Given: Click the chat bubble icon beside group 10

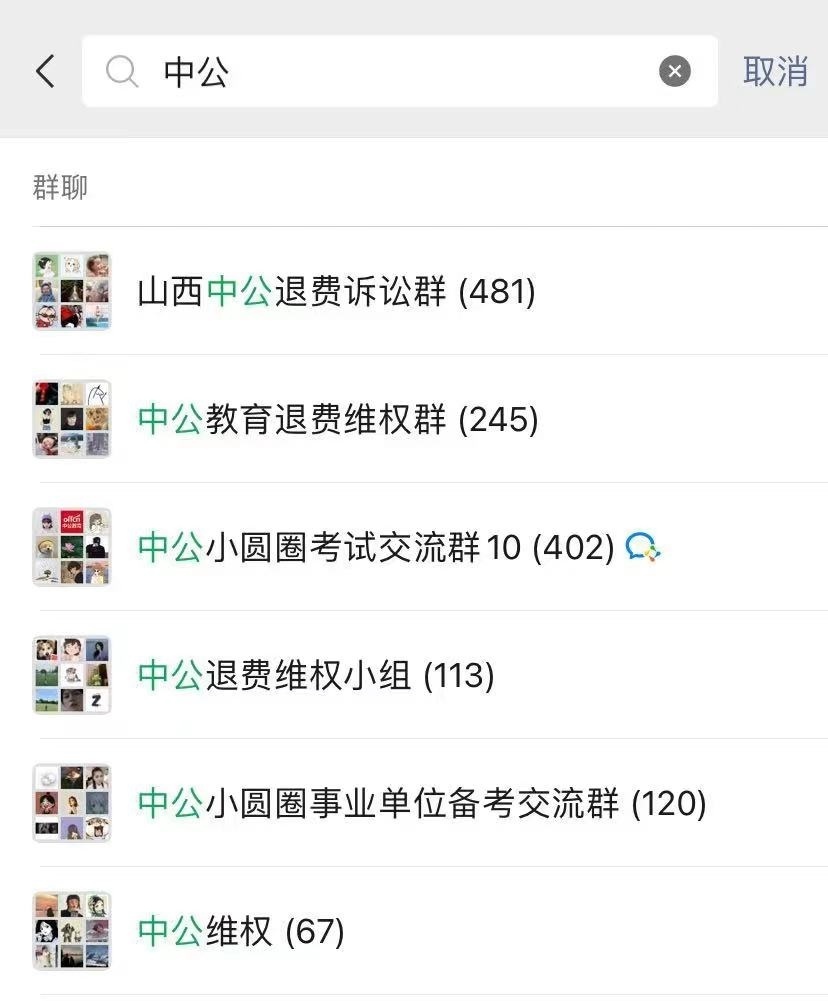Looking at the screenshot, I should pos(644,546).
